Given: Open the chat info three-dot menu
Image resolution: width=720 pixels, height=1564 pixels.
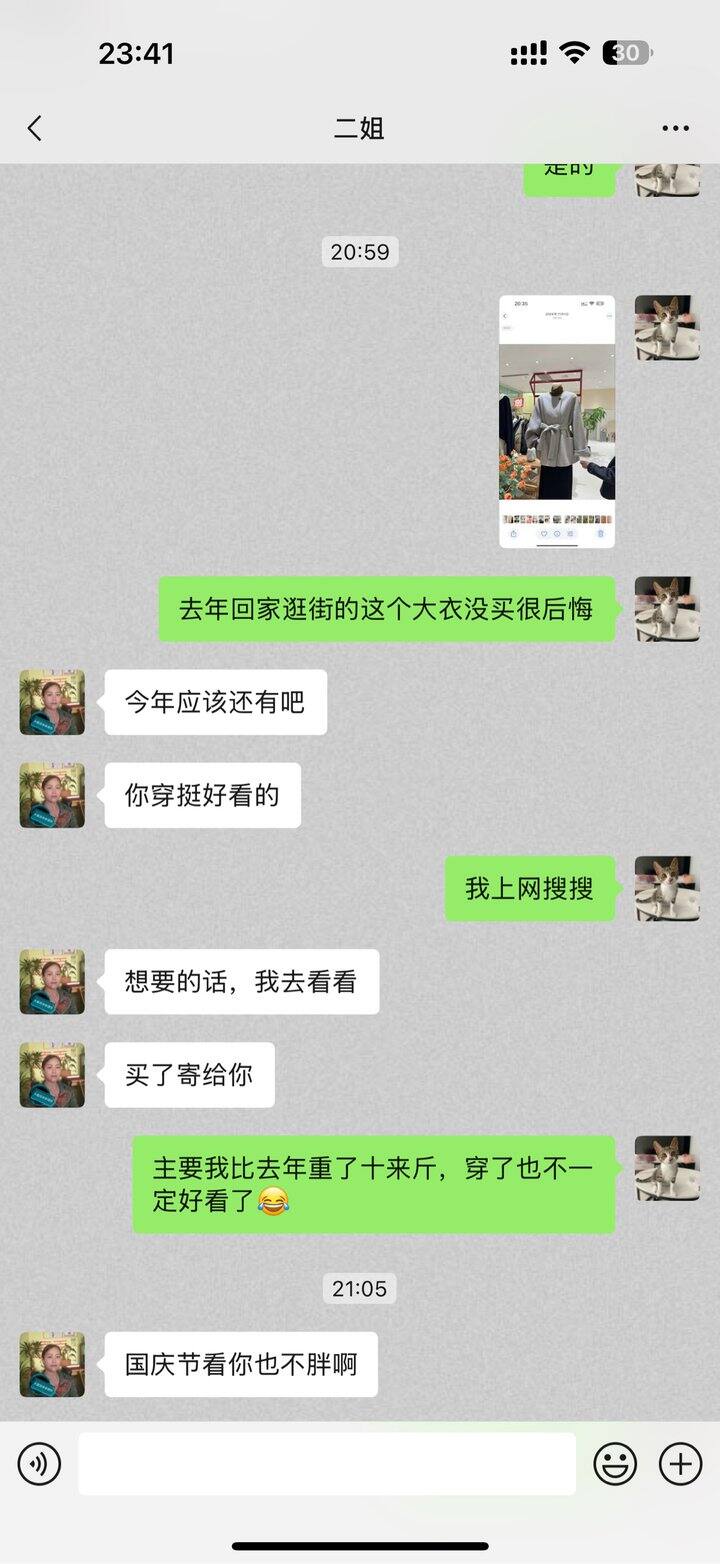Looking at the screenshot, I should pos(675,128).
